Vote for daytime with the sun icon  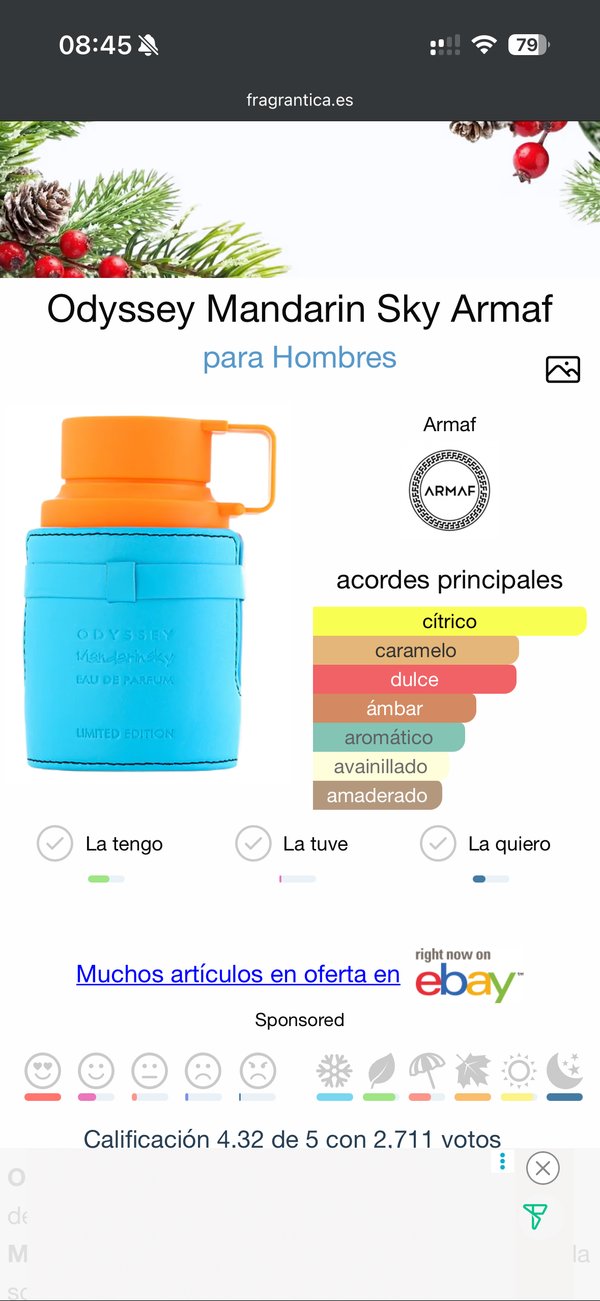point(518,1072)
